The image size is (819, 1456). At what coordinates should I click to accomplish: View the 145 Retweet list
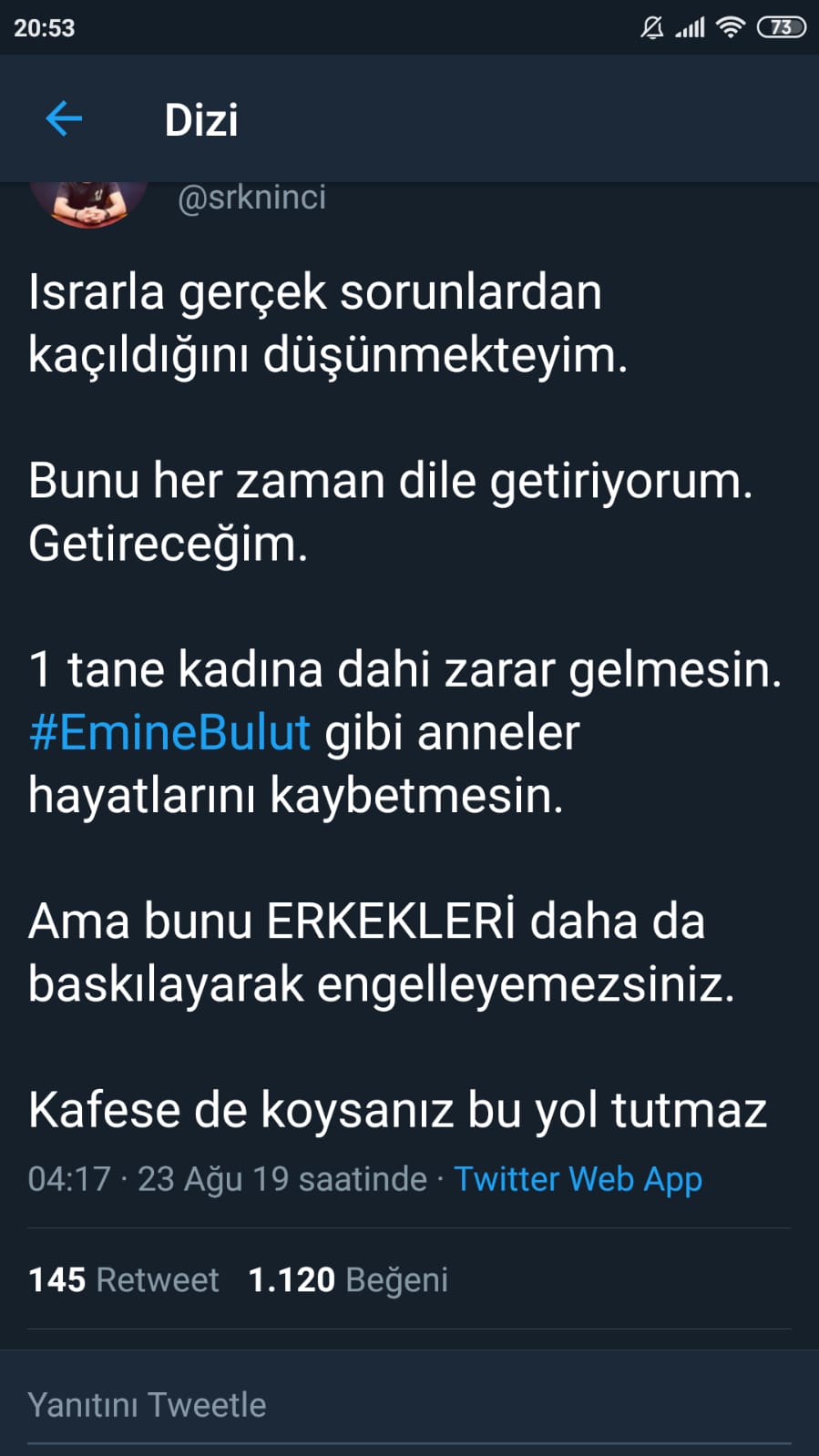(124, 1279)
